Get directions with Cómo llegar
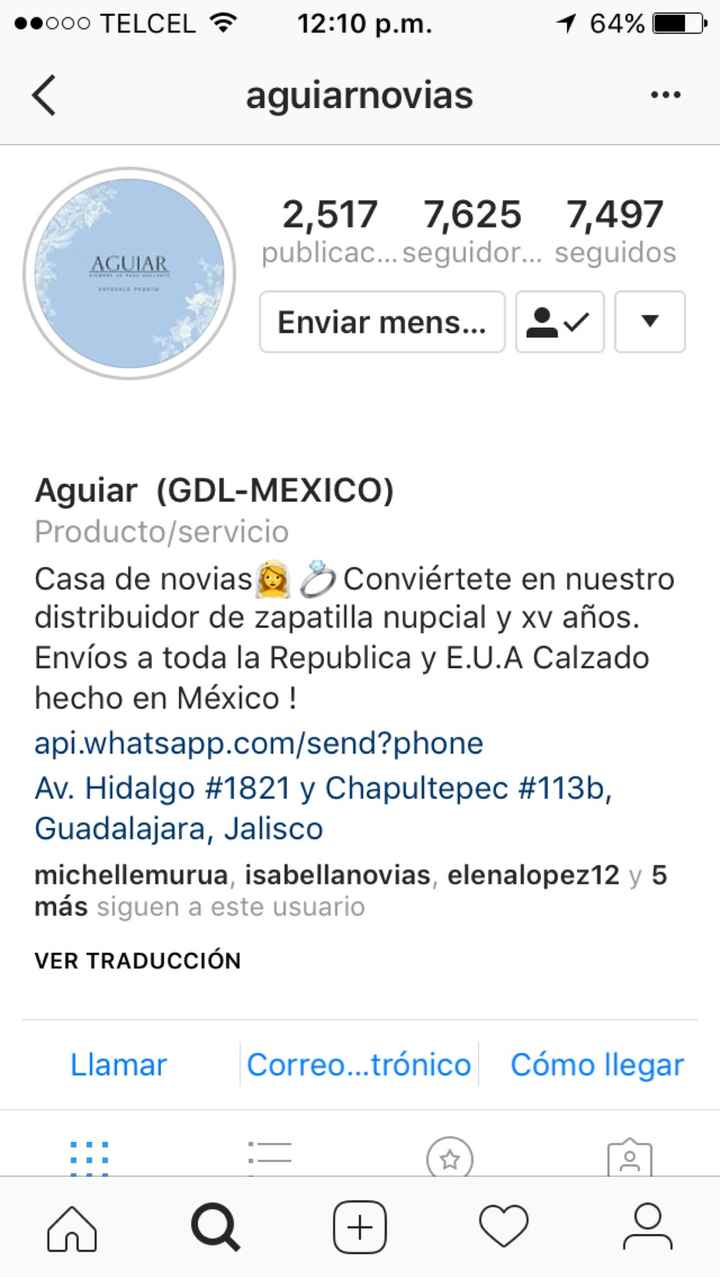This screenshot has height=1277, width=720. click(x=597, y=1065)
